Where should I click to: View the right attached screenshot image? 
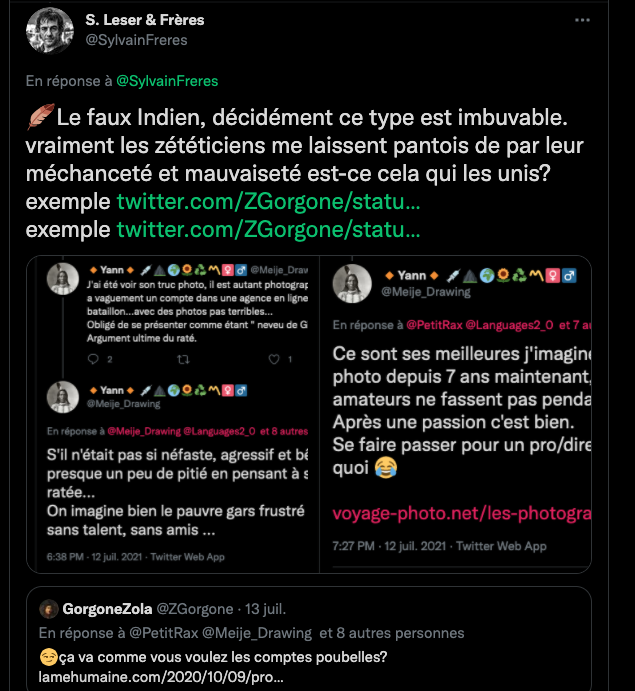(x=456, y=414)
